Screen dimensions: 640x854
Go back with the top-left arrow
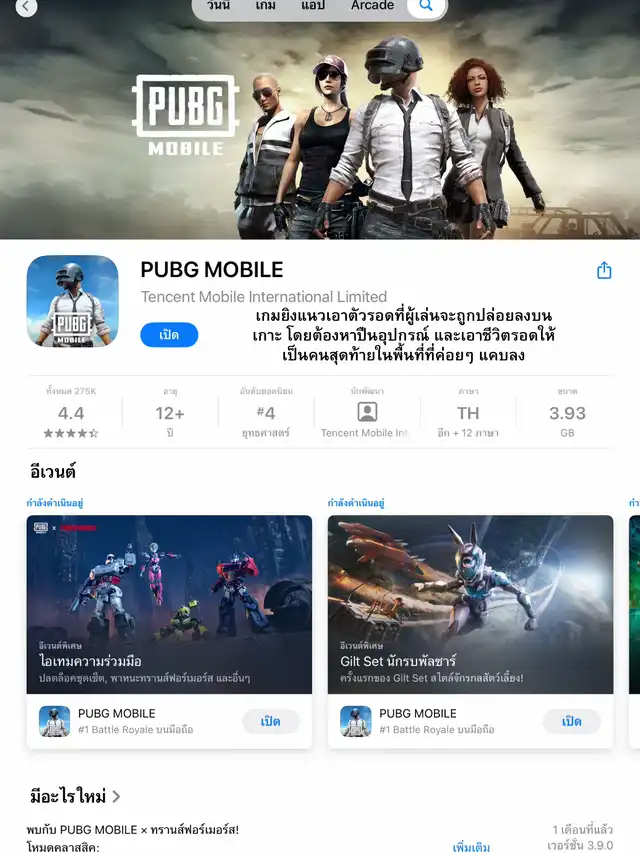tap(26, 7)
